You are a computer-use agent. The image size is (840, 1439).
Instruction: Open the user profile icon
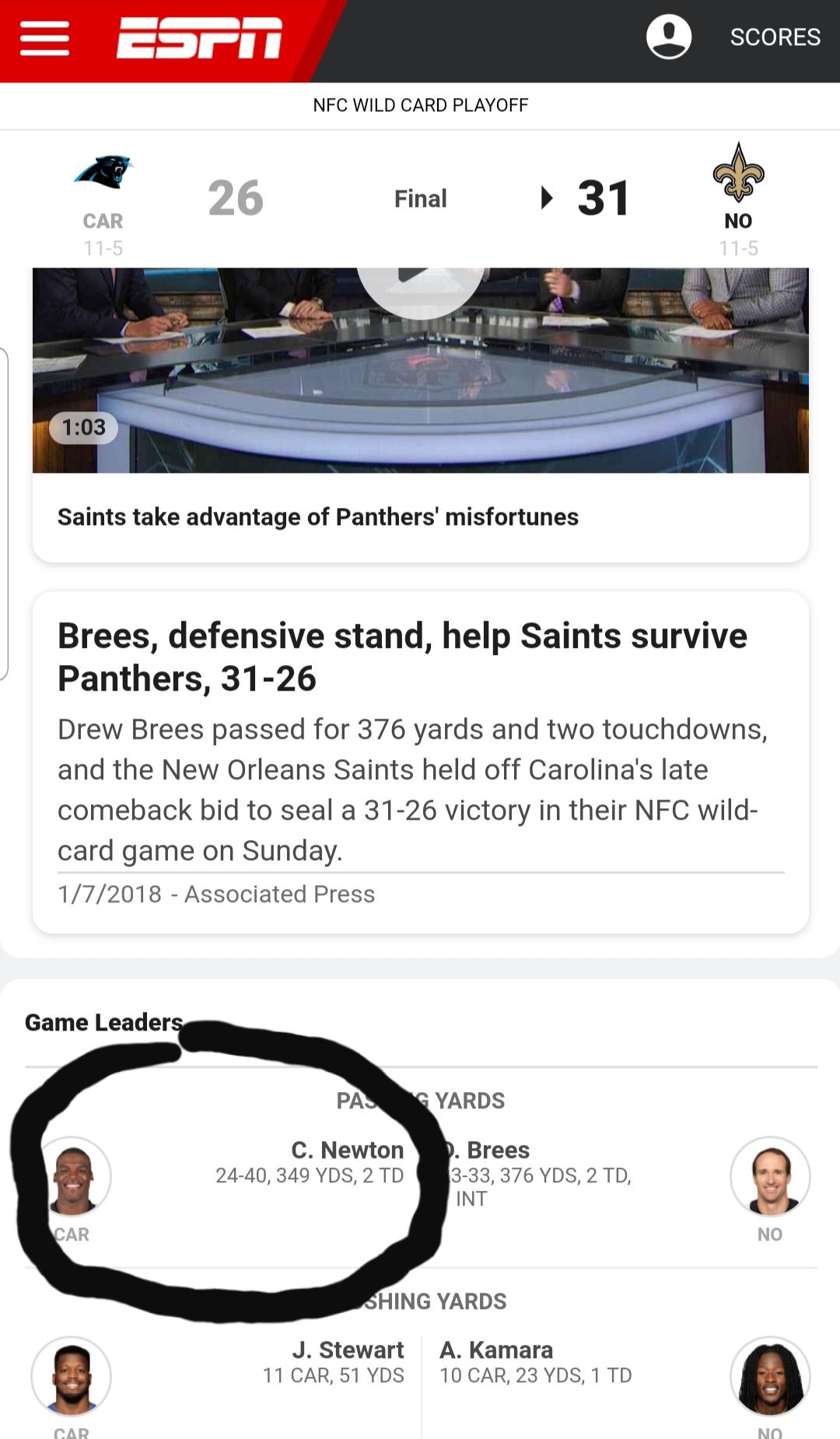point(669,37)
